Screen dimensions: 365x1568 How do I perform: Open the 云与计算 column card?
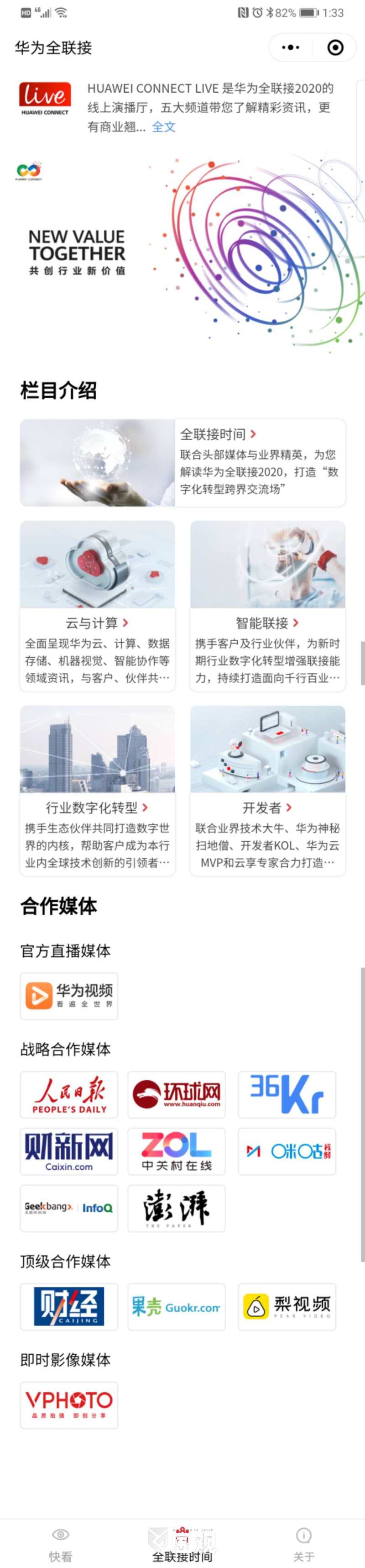(x=97, y=606)
